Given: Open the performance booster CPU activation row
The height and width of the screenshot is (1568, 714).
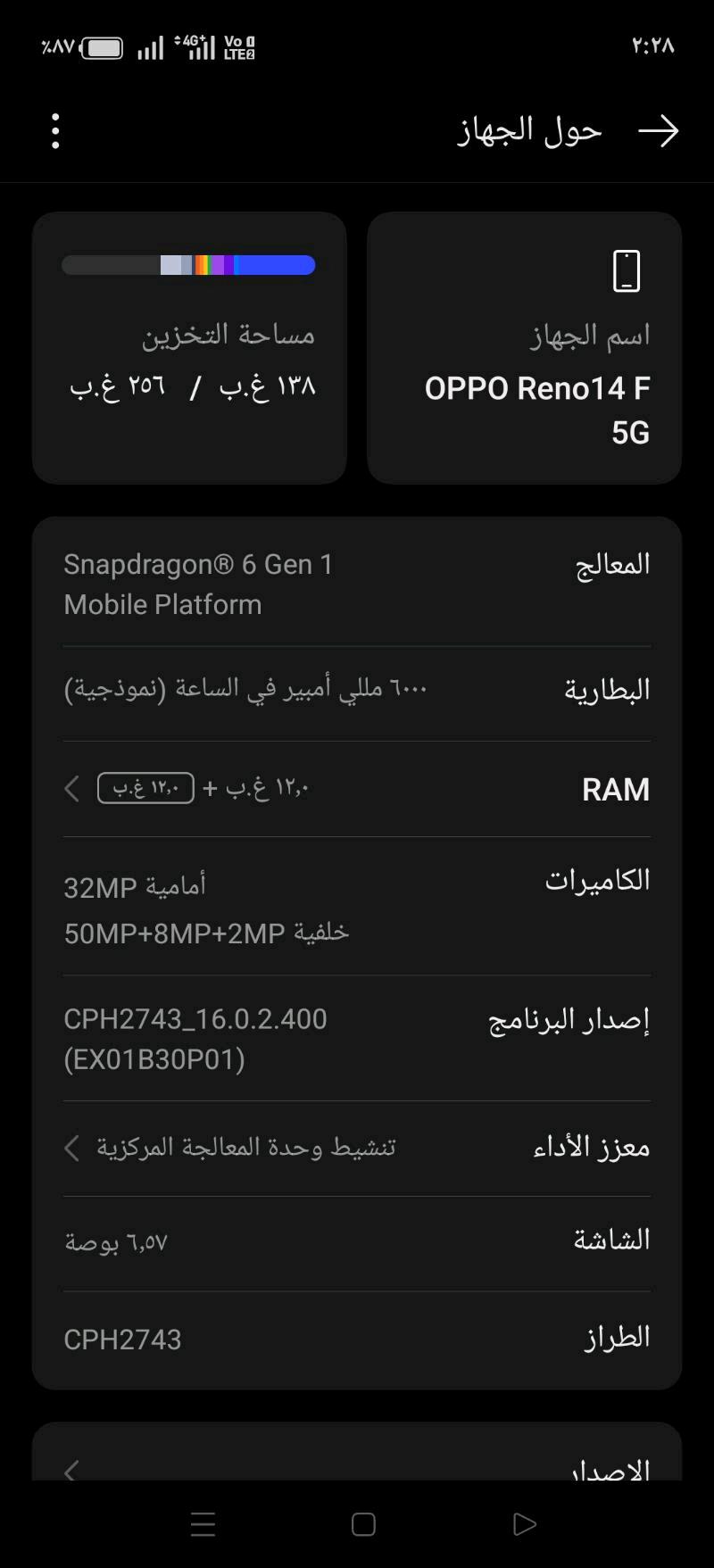Looking at the screenshot, I should (x=357, y=1148).
